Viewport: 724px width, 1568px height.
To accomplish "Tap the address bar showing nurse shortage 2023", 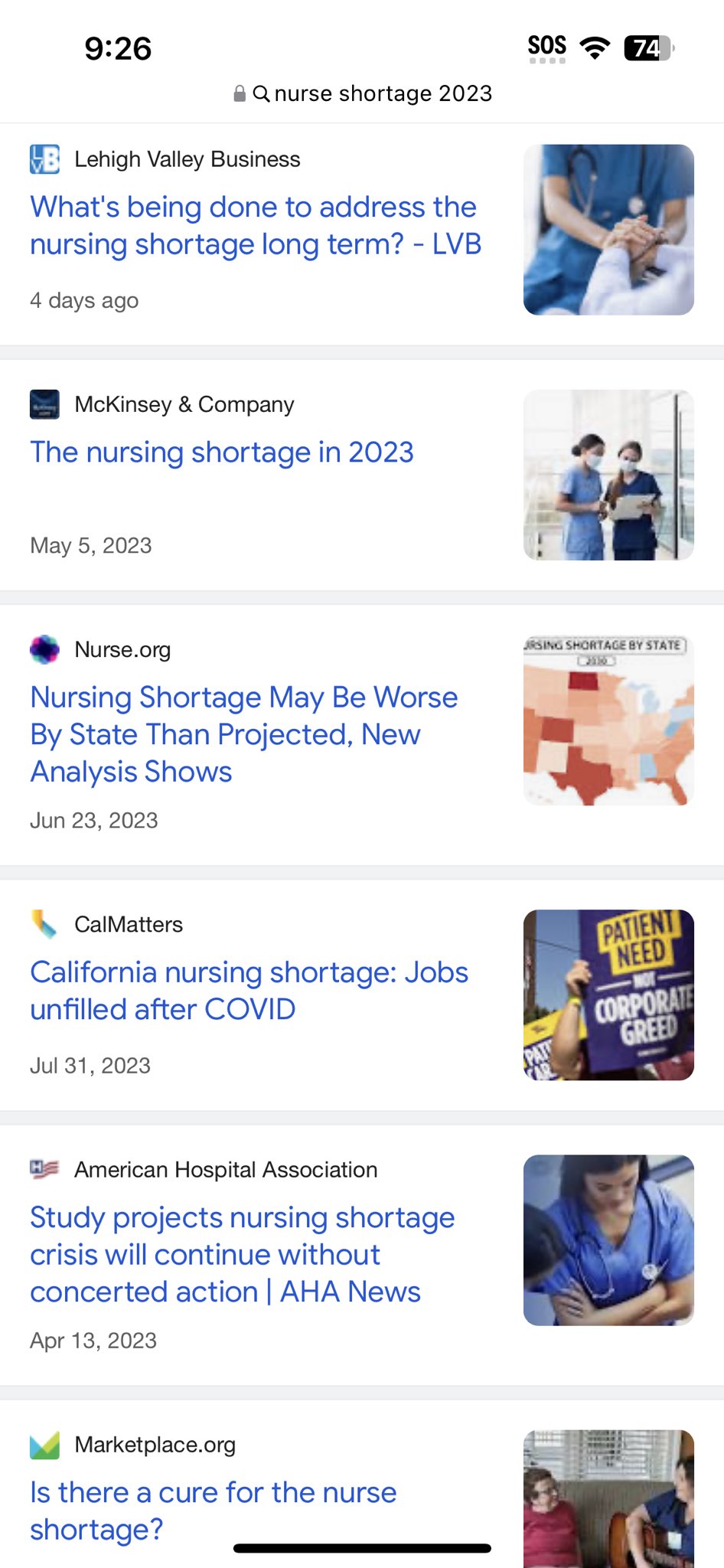I will pyautogui.click(x=362, y=93).
